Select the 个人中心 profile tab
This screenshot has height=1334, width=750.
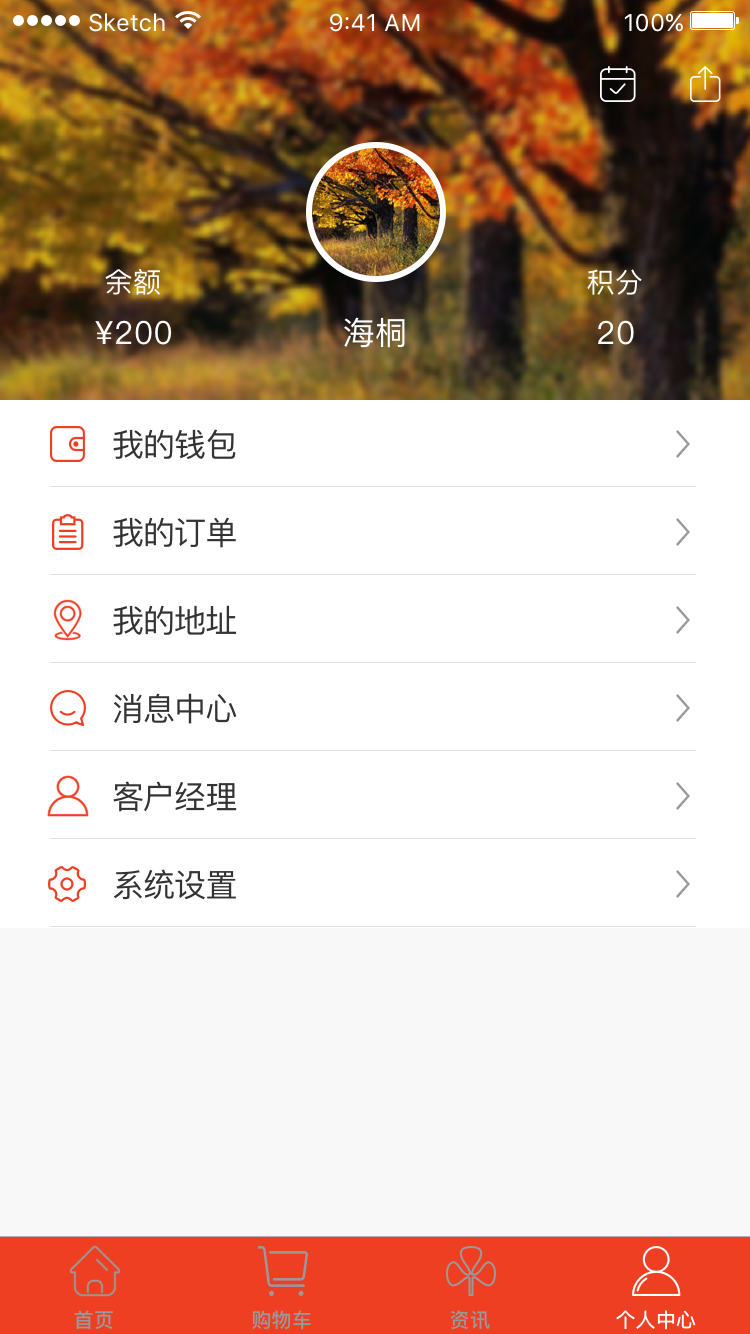[656, 1286]
